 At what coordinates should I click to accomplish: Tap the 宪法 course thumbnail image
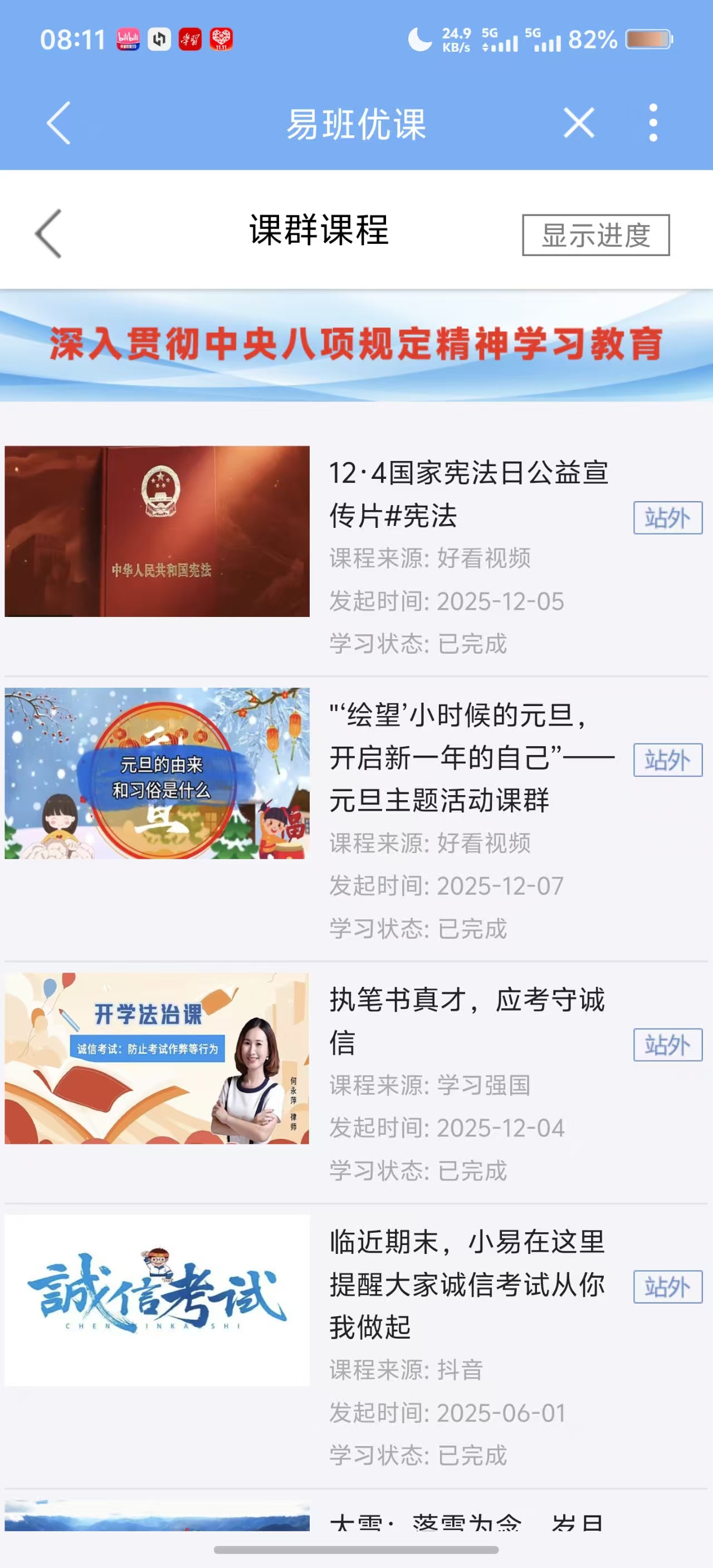click(157, 531)
